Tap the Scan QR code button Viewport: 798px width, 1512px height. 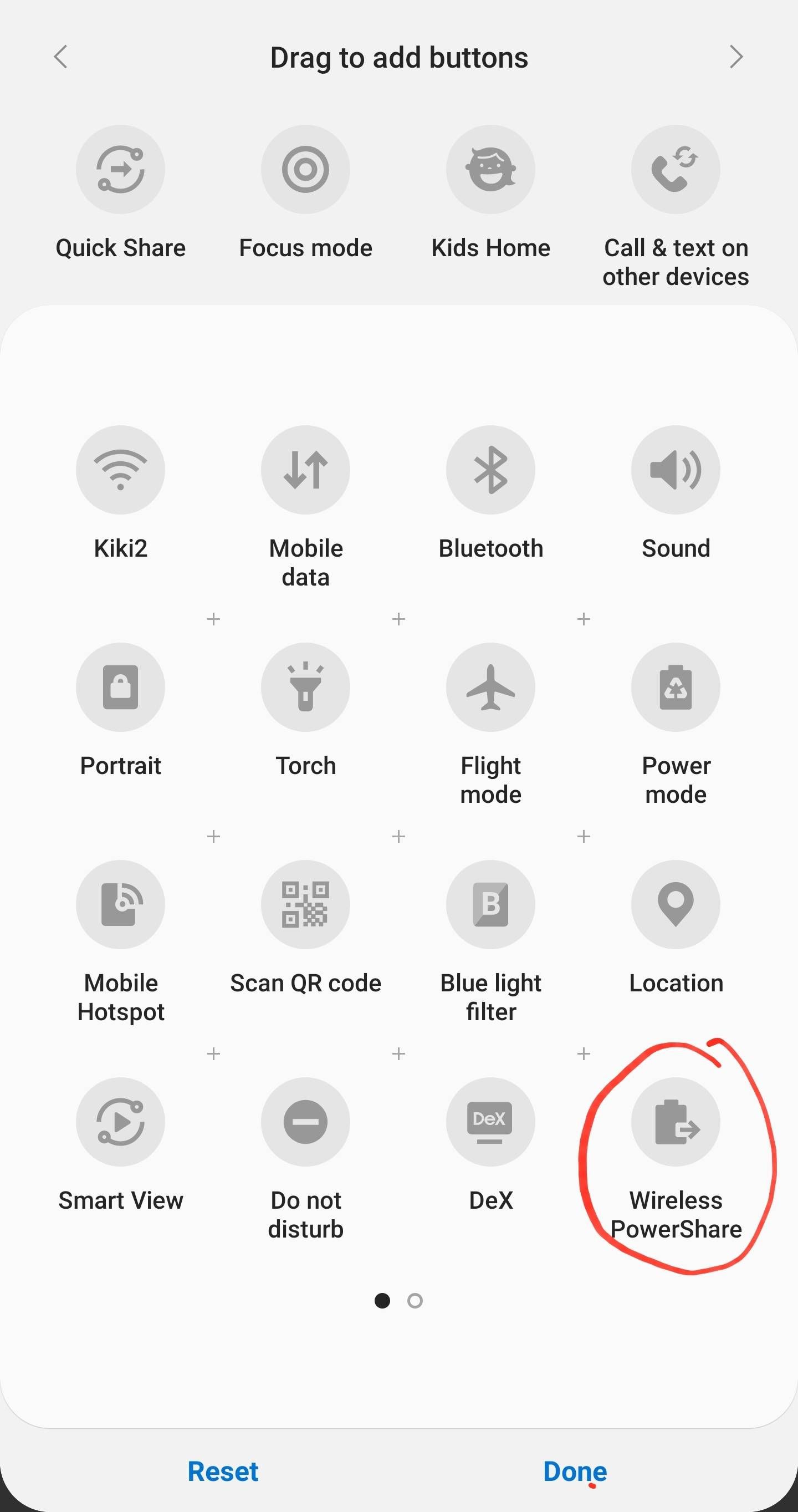click(305, 904)
